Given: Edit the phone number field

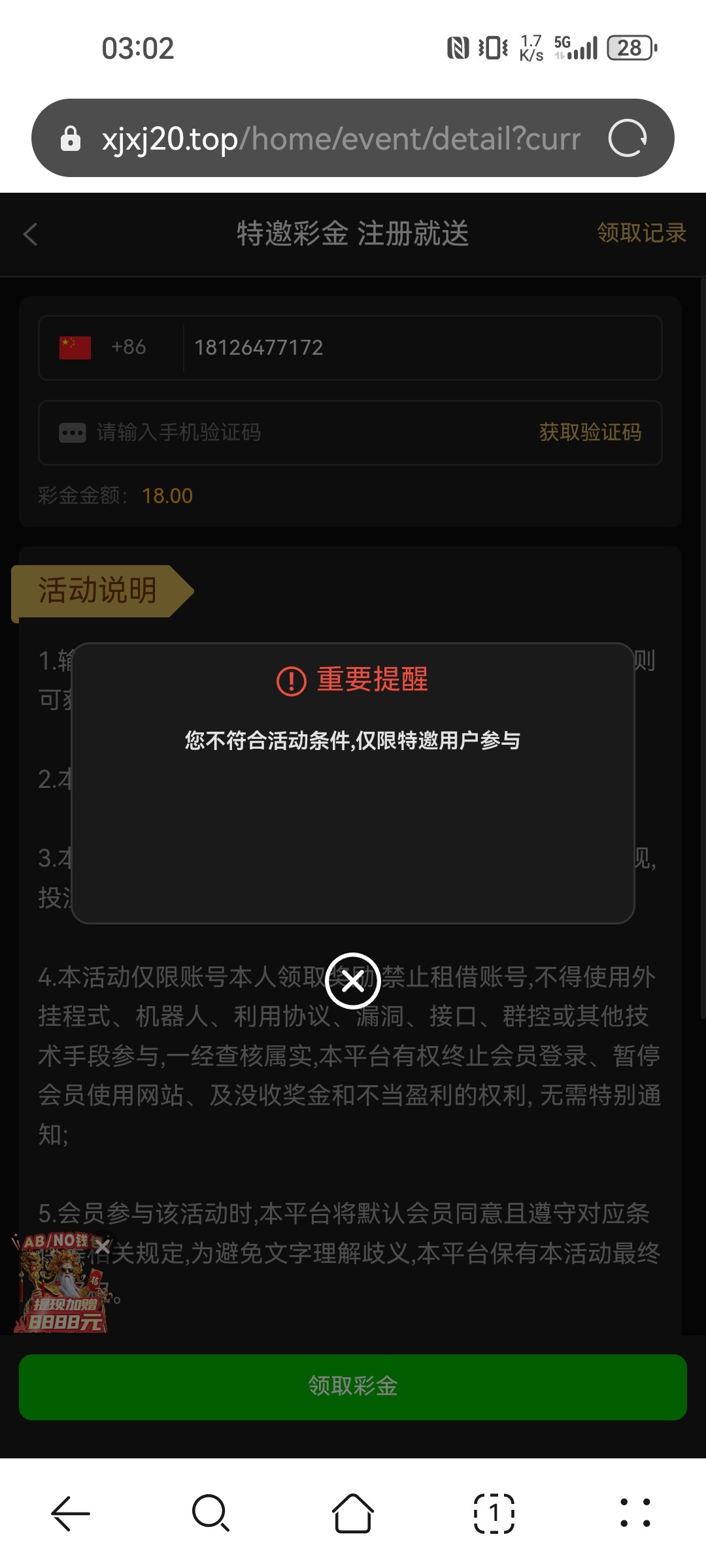Looking at the screenshot, I should [418, 348].
